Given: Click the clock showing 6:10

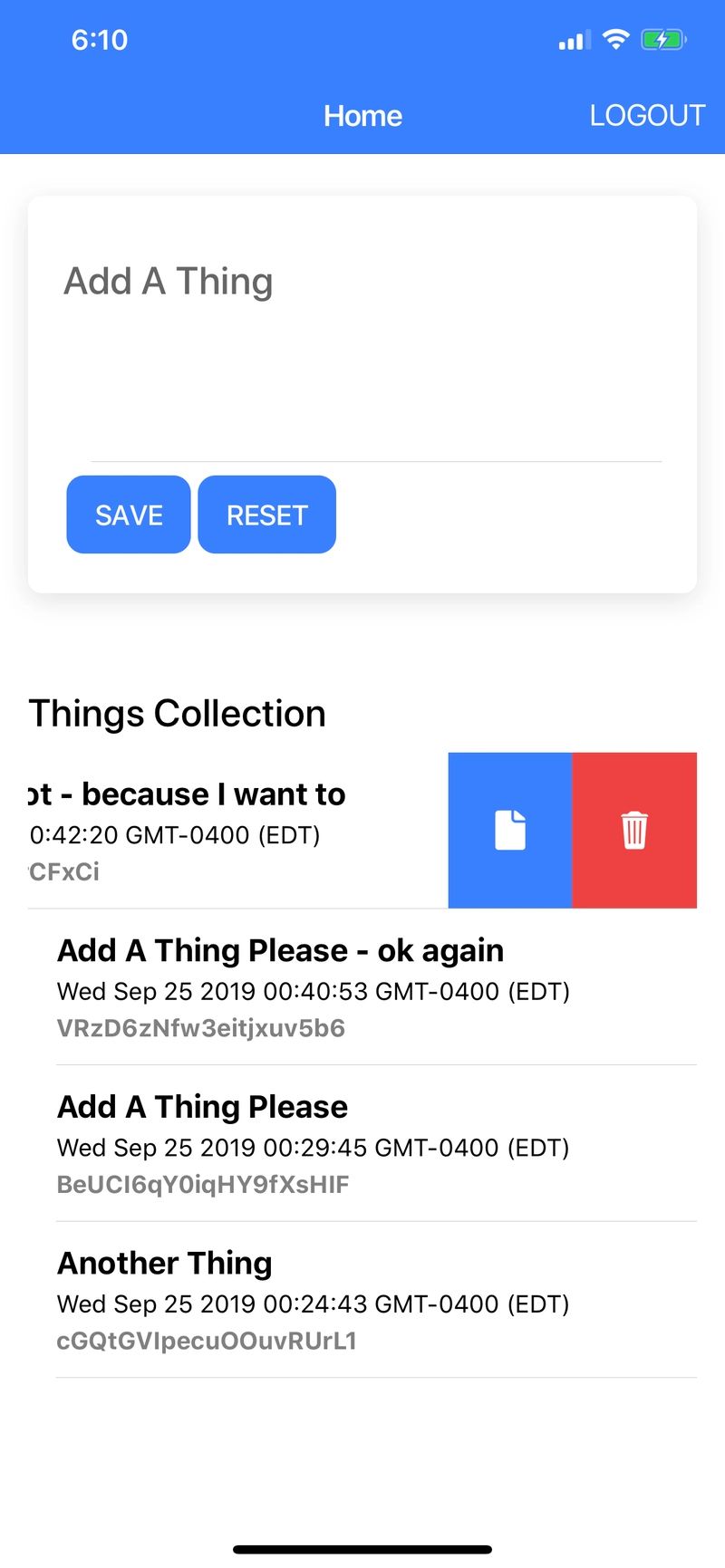Looking at the screenshot, I should point(100,39).
